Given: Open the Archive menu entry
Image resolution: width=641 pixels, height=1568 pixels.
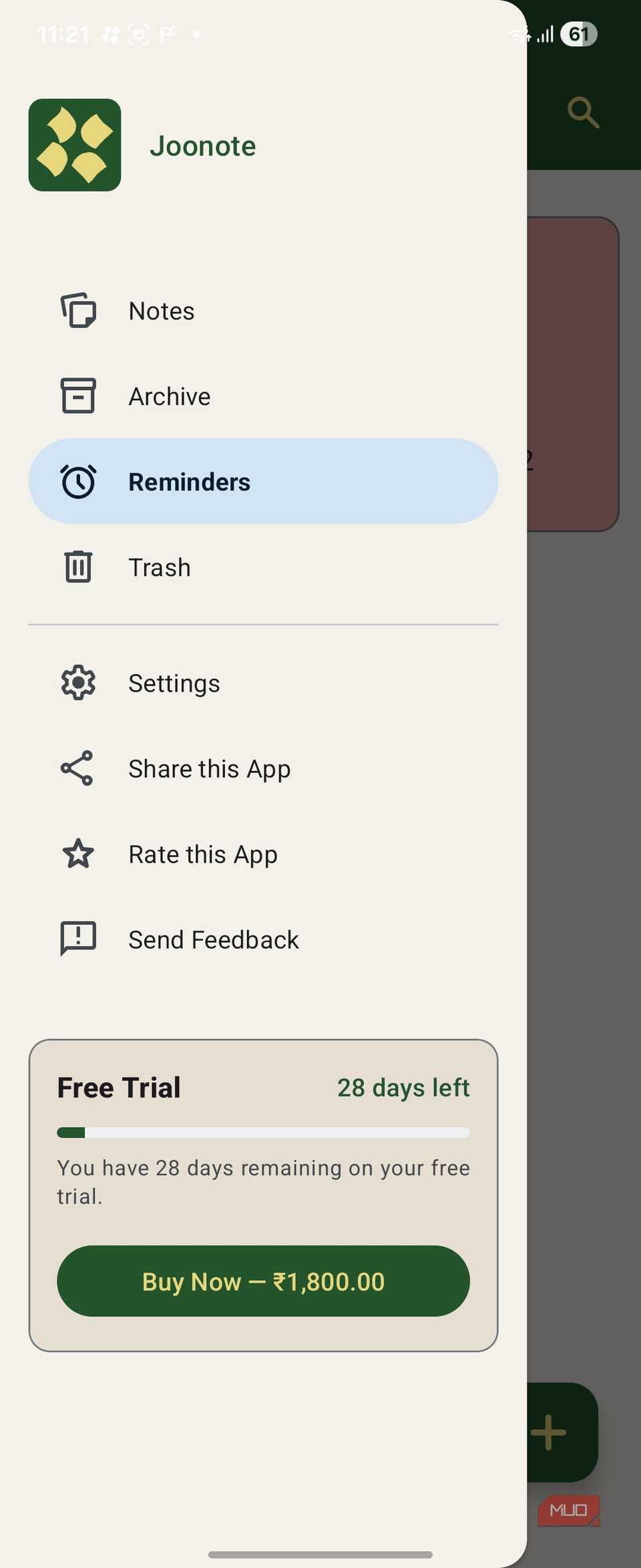Looking at the screenshot, I should [x=170, y=396].
